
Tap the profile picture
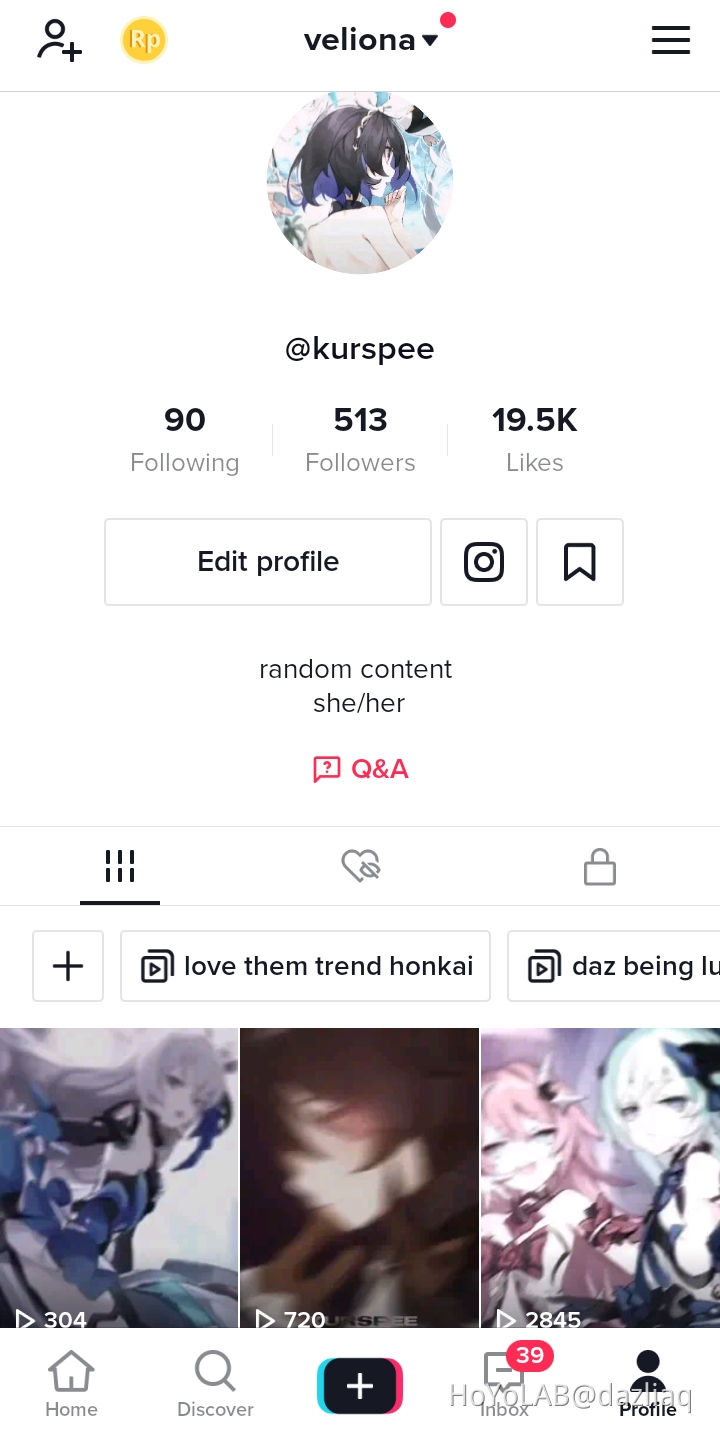point(360,181)
